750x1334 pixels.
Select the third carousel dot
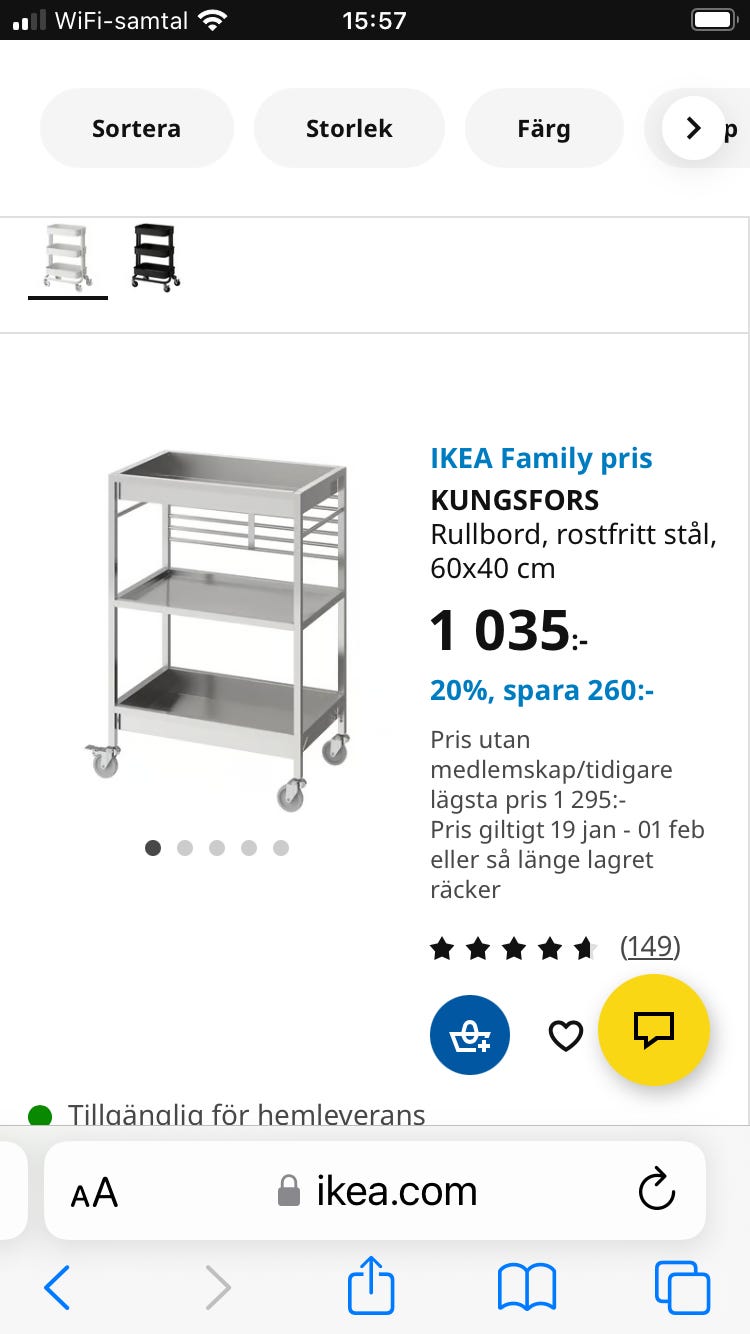pos(217,847)
